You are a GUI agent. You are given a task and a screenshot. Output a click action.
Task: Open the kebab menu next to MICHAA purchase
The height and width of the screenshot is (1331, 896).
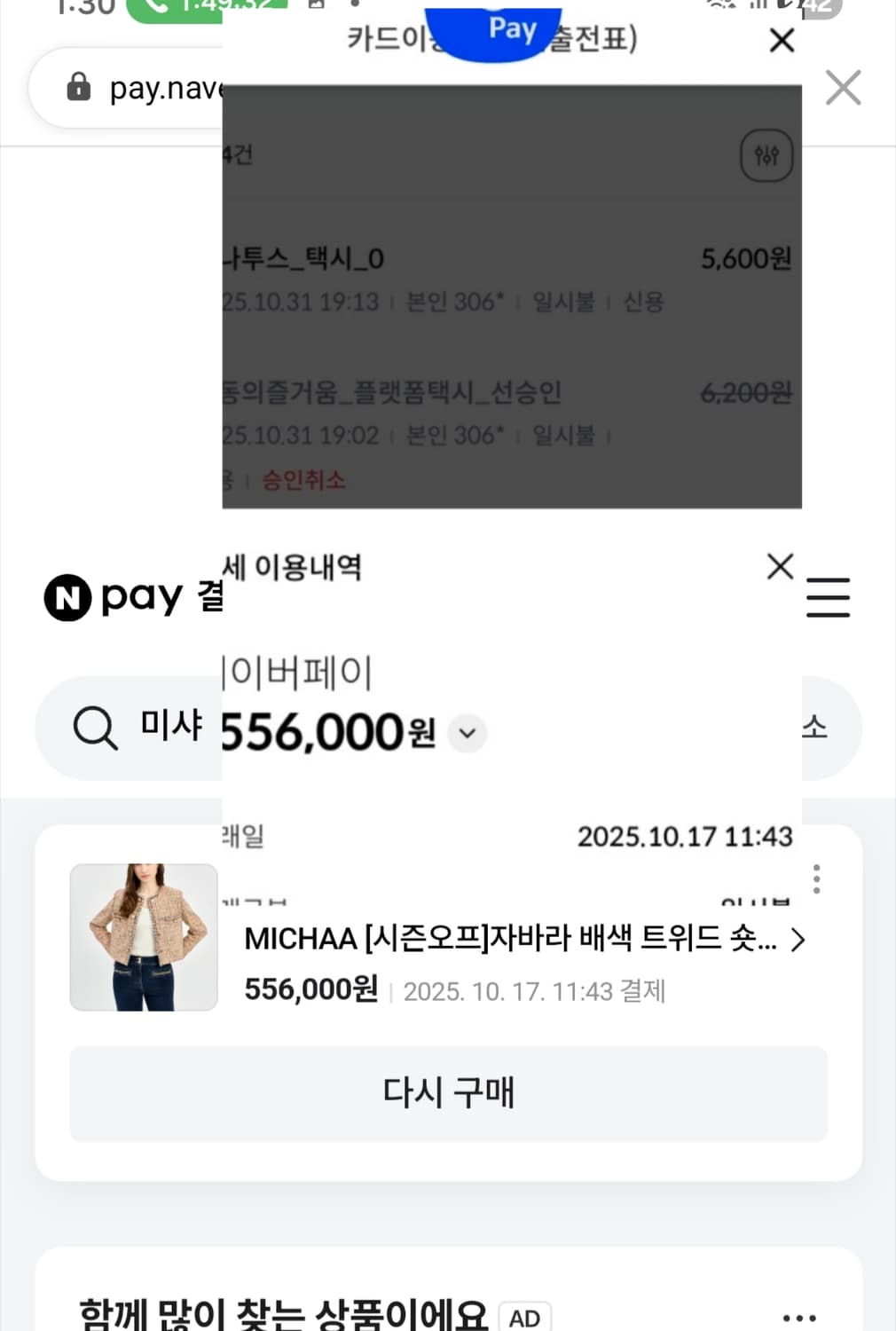click(815, 878)
